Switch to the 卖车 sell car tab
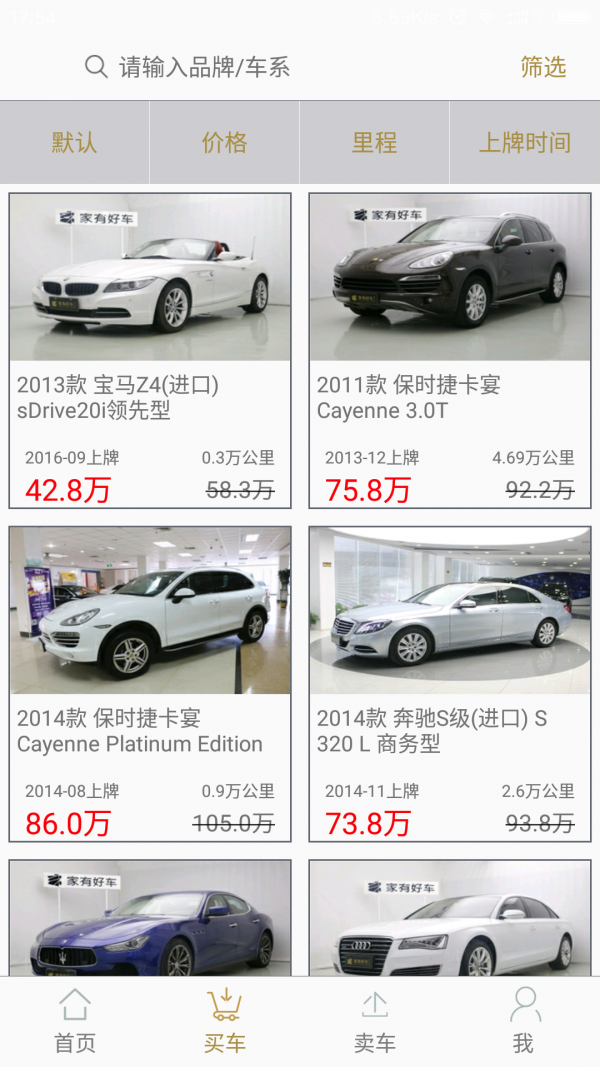The width and height of the screenshot is (600, 1067). click(x=375, y=1021)
